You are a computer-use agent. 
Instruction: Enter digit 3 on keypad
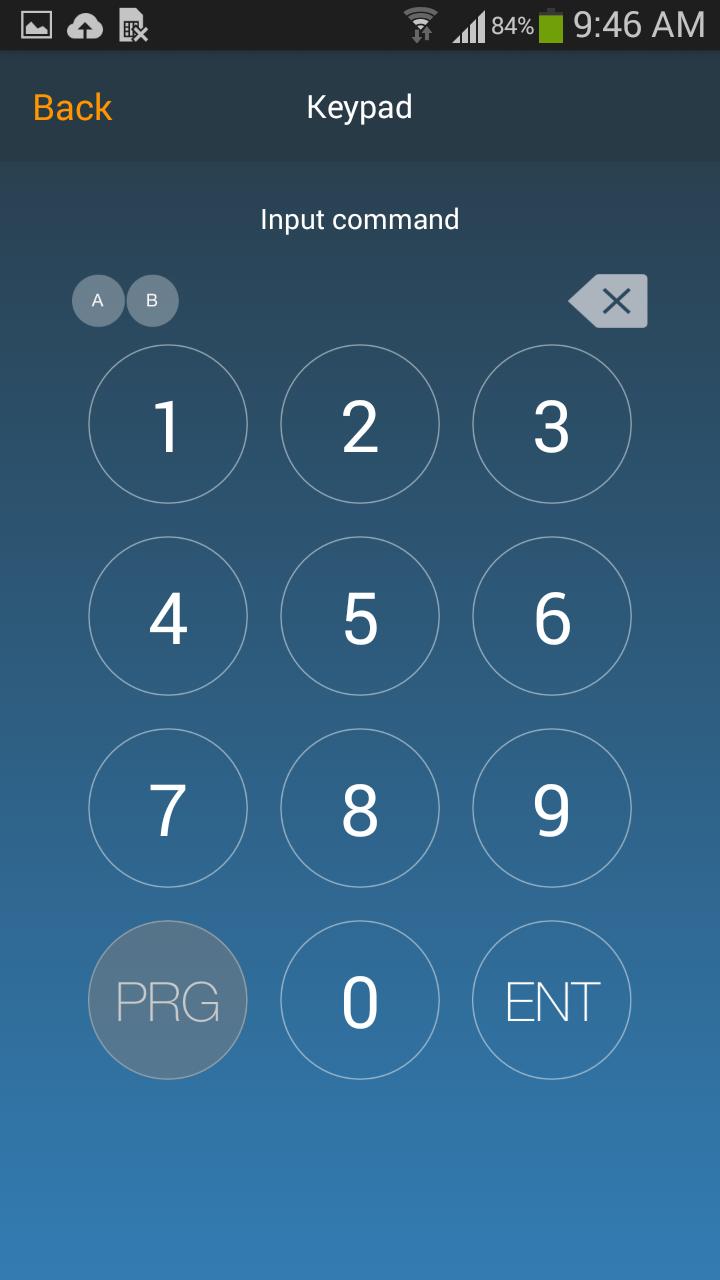[552, 424]
